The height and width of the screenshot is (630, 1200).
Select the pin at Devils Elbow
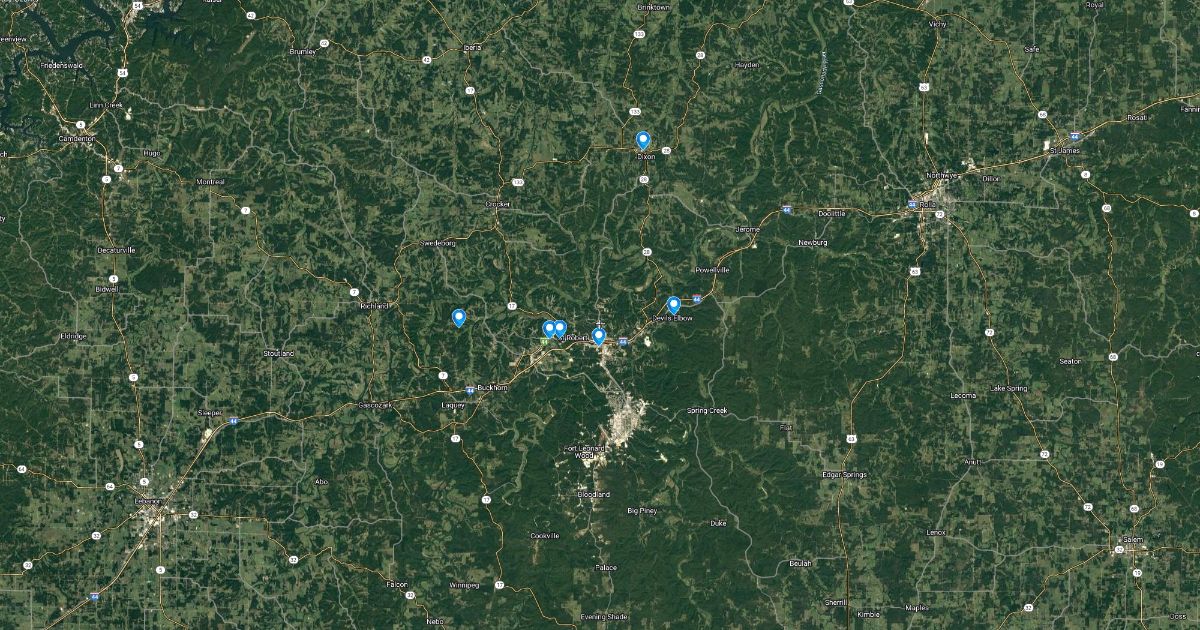[x=674, y=304]
